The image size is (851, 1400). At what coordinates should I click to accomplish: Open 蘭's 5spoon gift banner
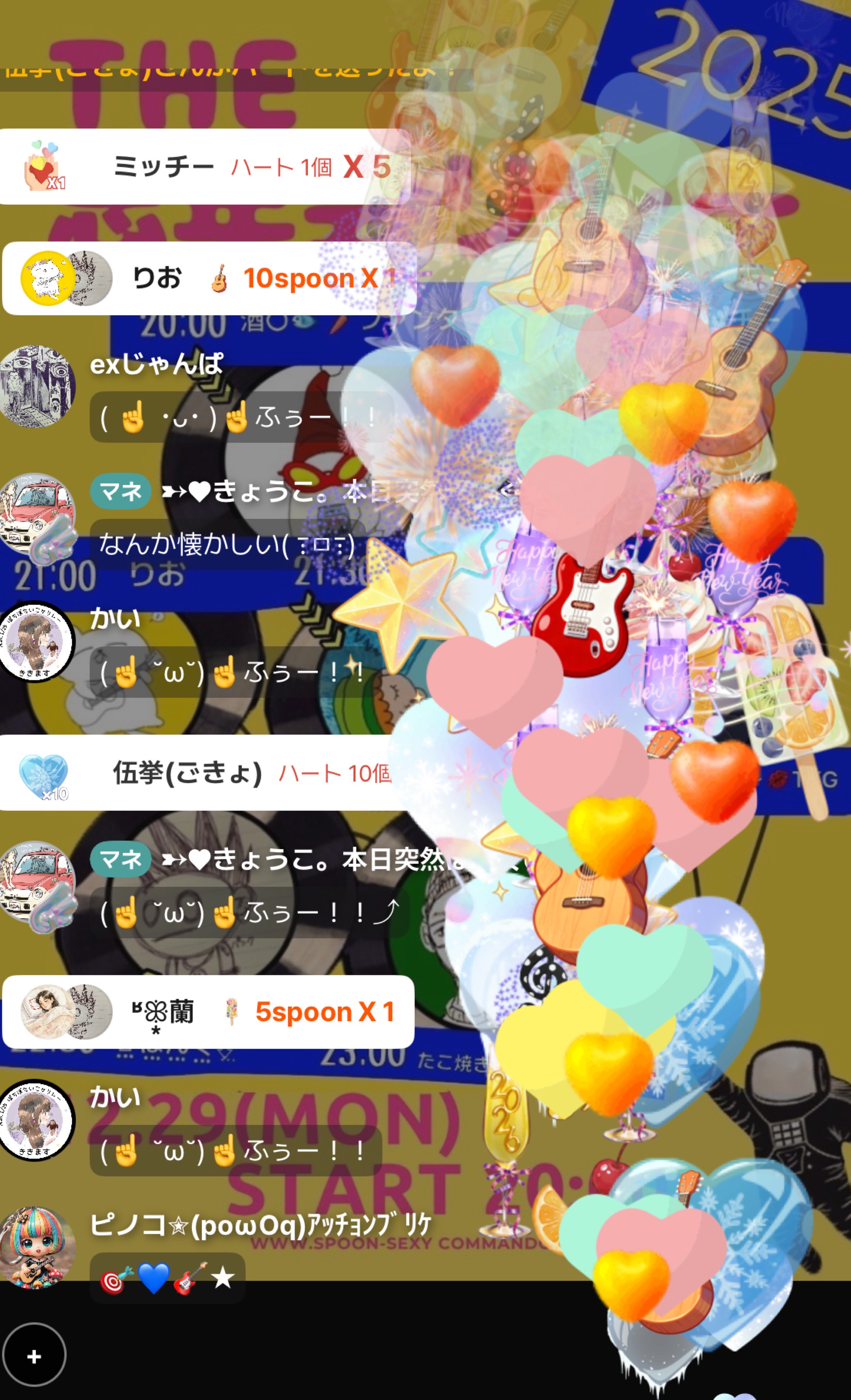pos(208,1012)
